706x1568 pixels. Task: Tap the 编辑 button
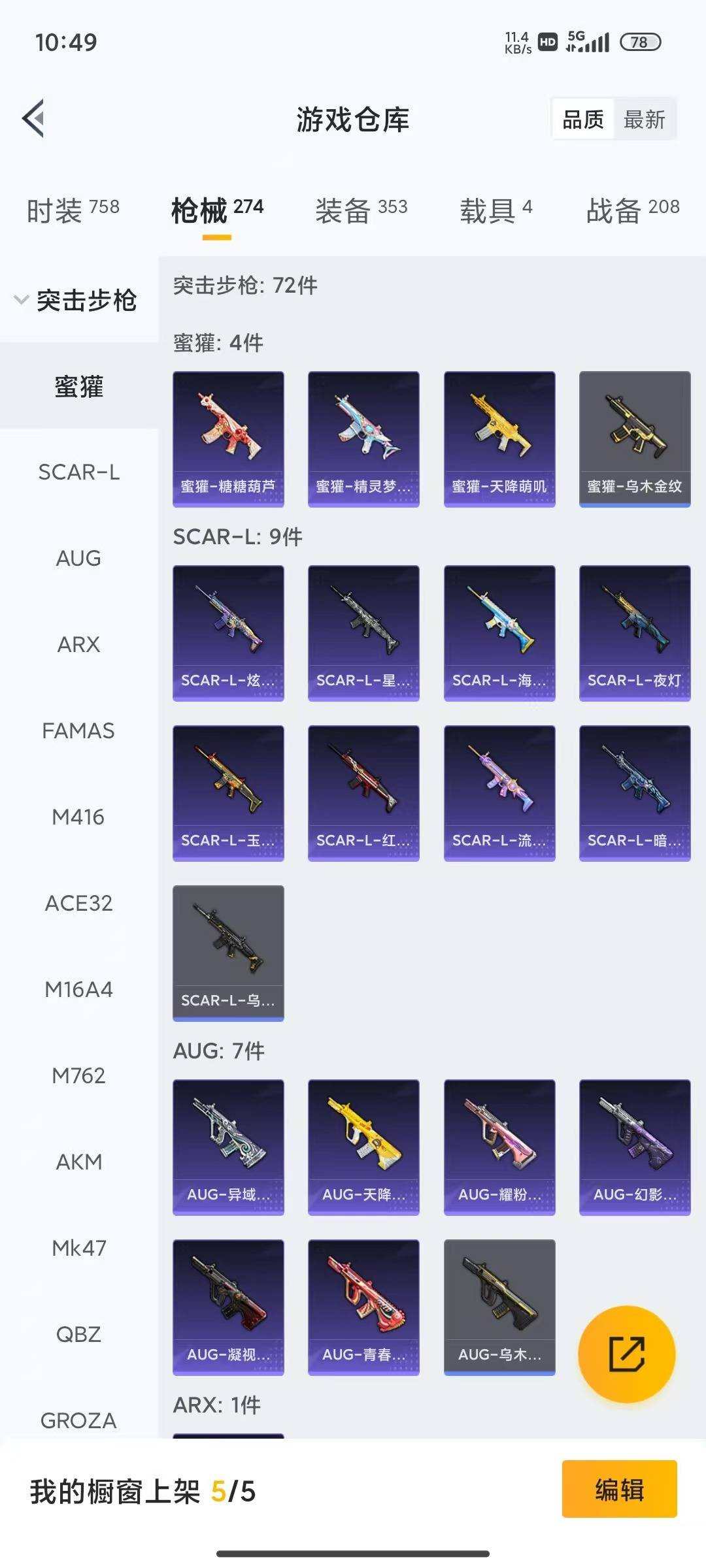coord(618,1490)
